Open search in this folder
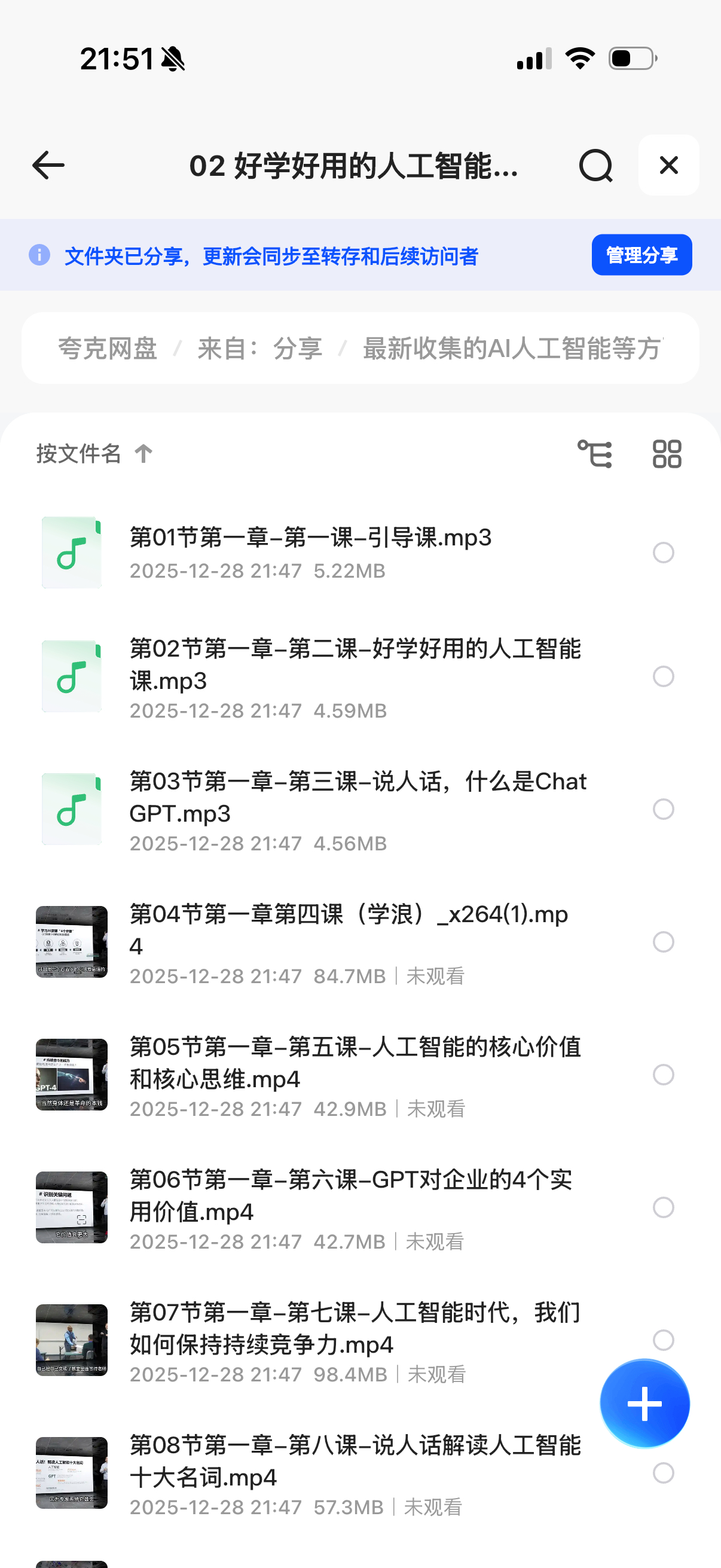 [x=595, y=166]
